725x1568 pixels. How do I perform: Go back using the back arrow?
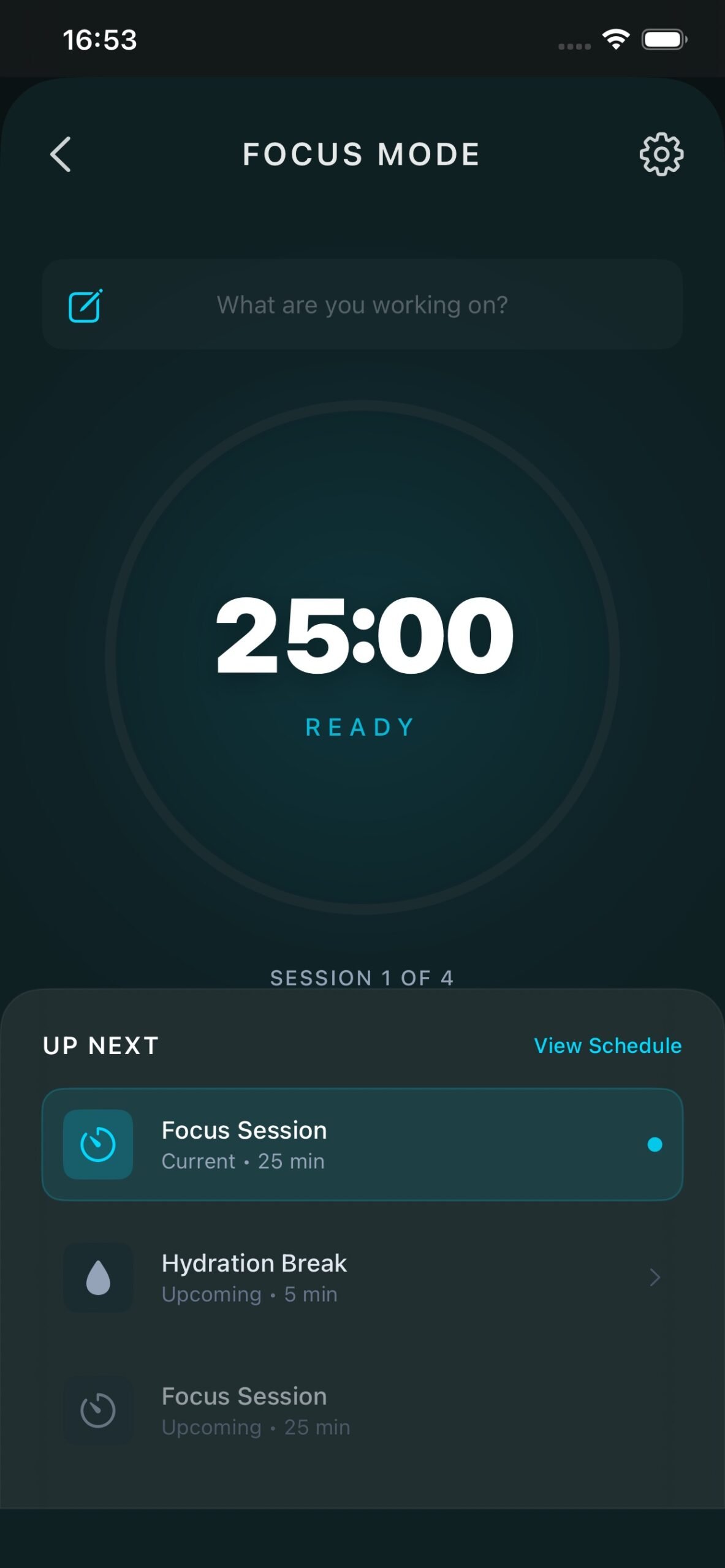[x=61, y=154]
